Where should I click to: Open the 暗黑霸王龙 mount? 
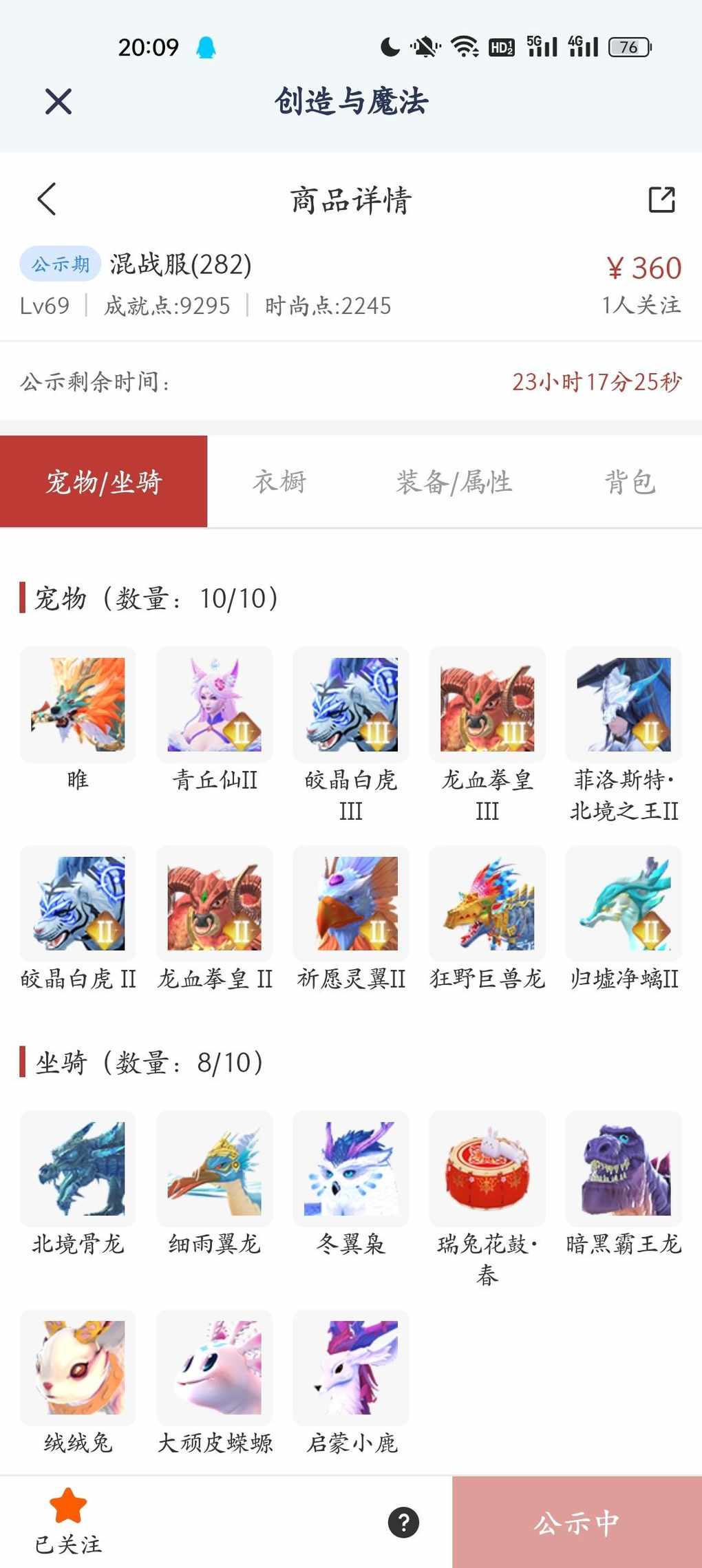coord(624,1169)
